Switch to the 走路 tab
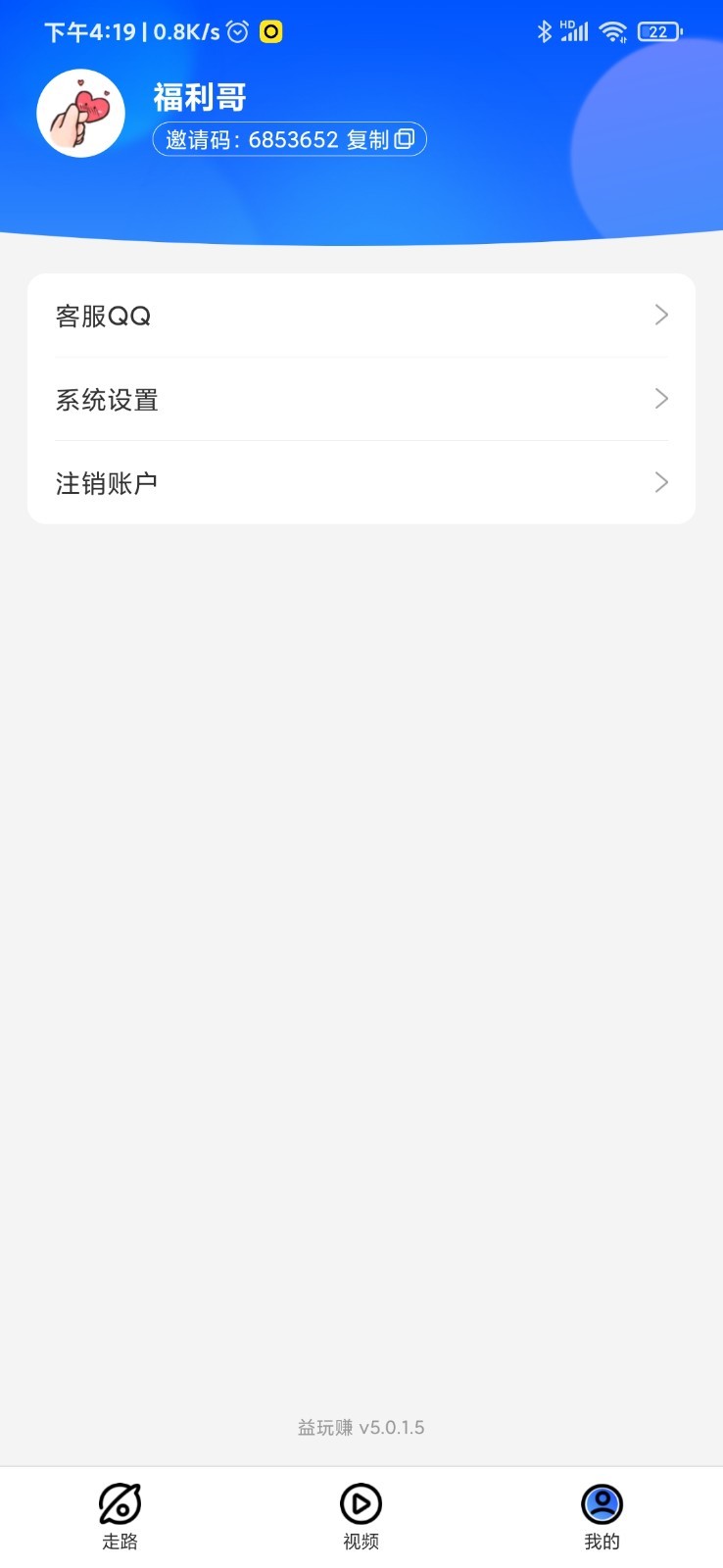 click(x=120, y=1516)
